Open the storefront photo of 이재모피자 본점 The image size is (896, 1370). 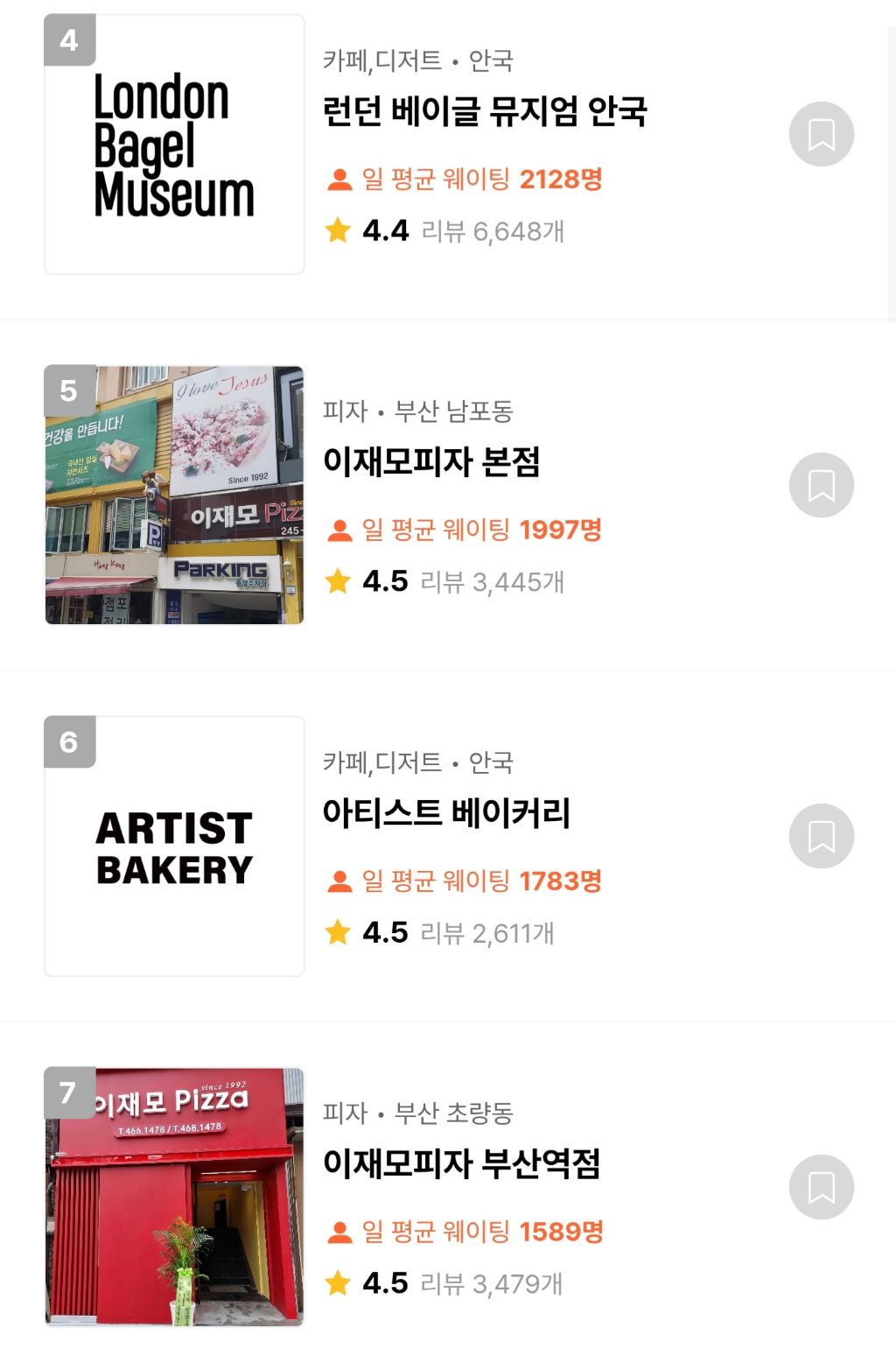click(174, 495)
